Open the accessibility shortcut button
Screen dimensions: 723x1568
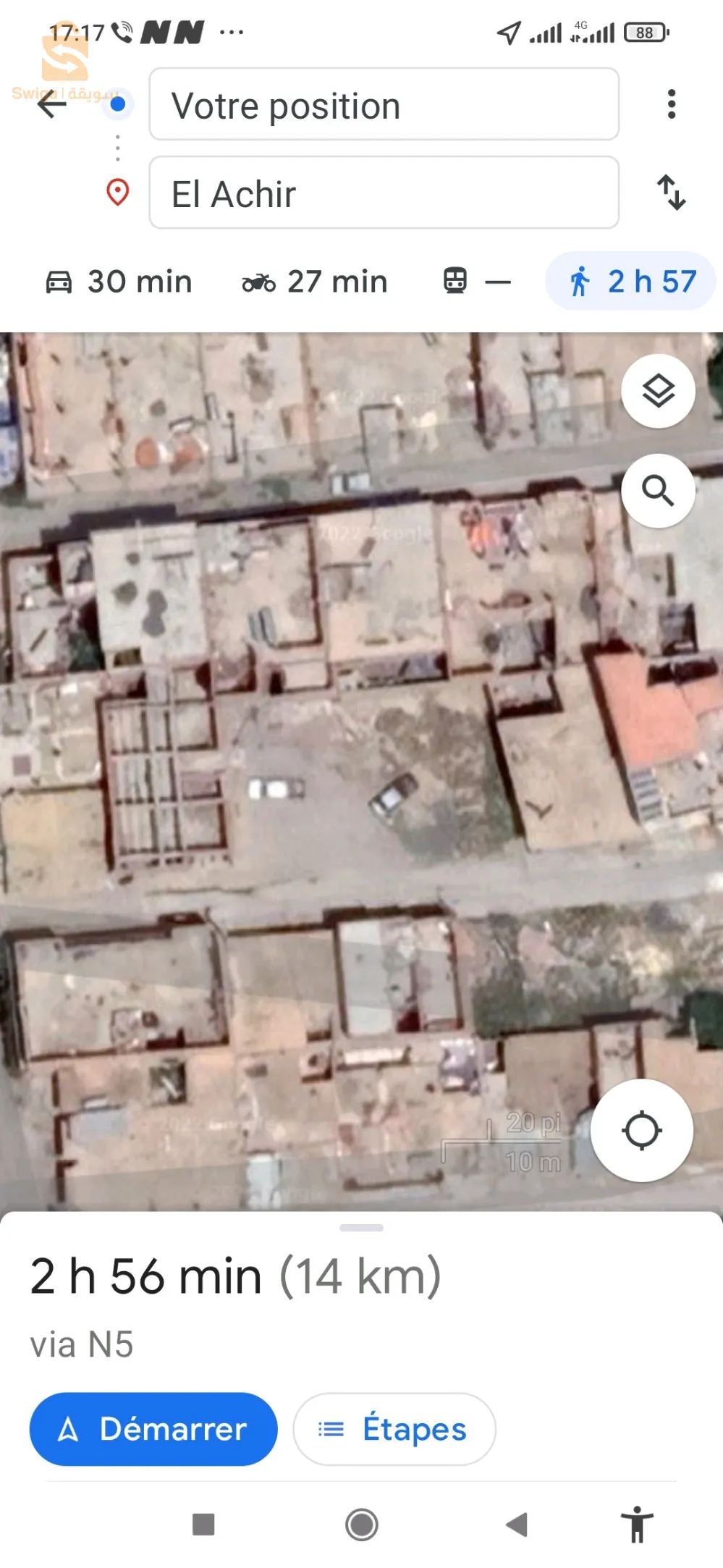coord(637,1525)
